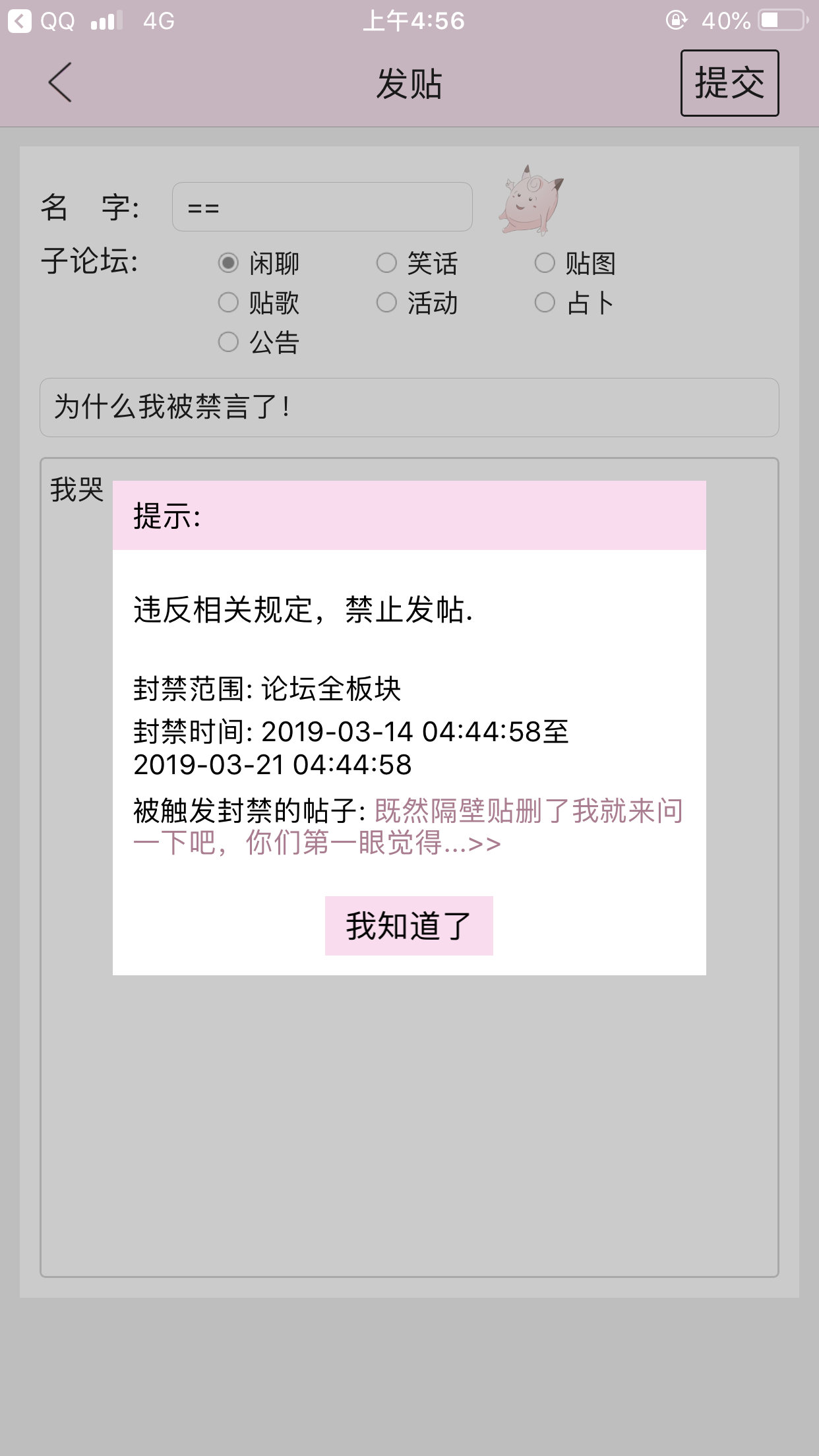Go back from the 发贴 page
Viewport: 819px width, 1456px height.
click(x=60, y=83)
